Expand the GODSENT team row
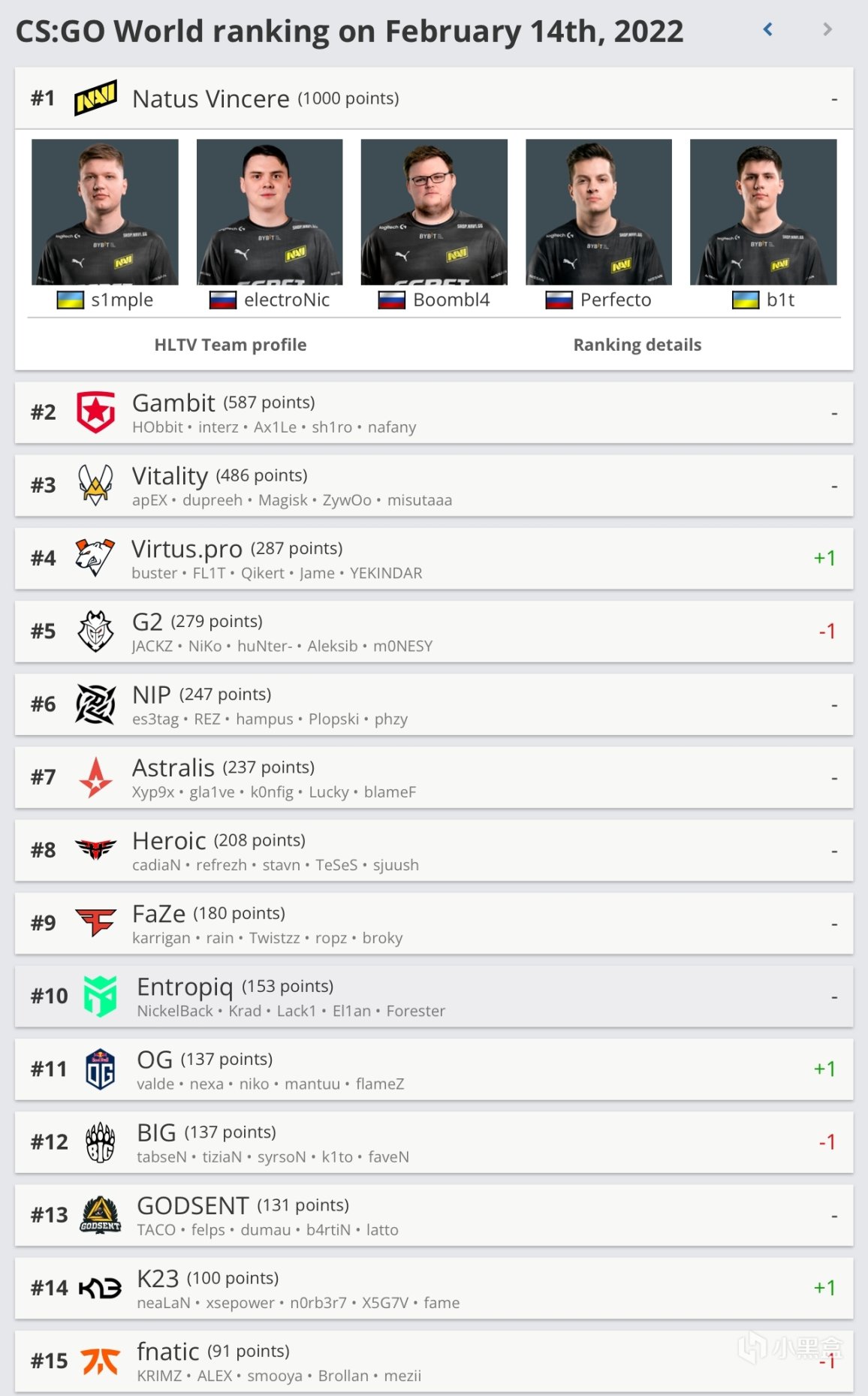868x1396 pixels. coord(434,1215)
